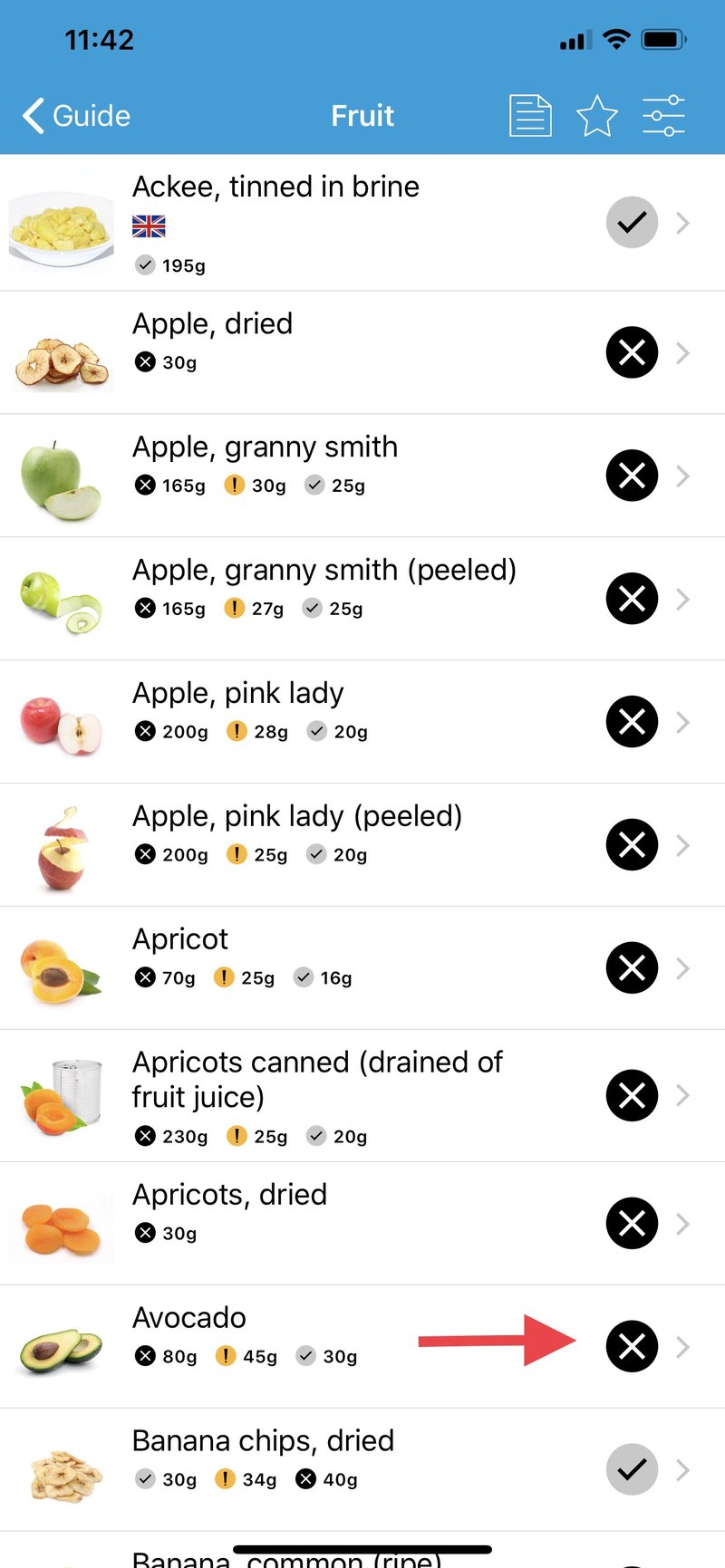725x1568 pixels.
Task: Open Apple, pink lady (peeled)
Action: [362, 845]
